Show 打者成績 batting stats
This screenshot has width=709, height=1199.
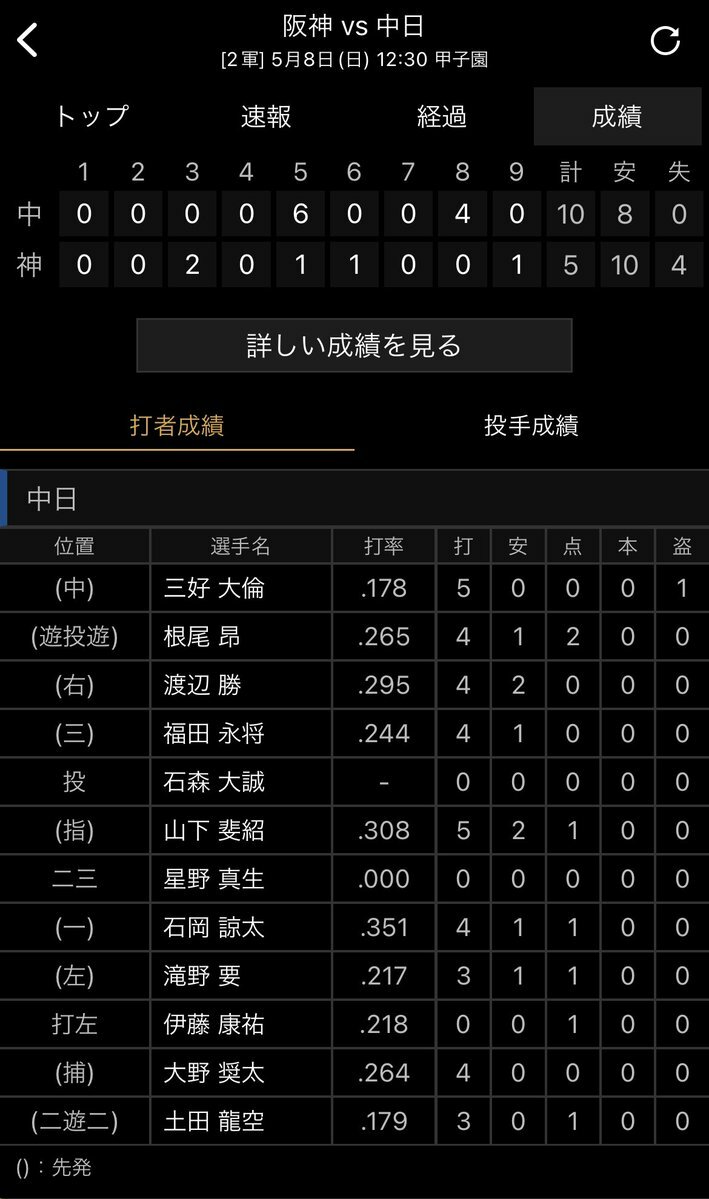click(177, 425)
